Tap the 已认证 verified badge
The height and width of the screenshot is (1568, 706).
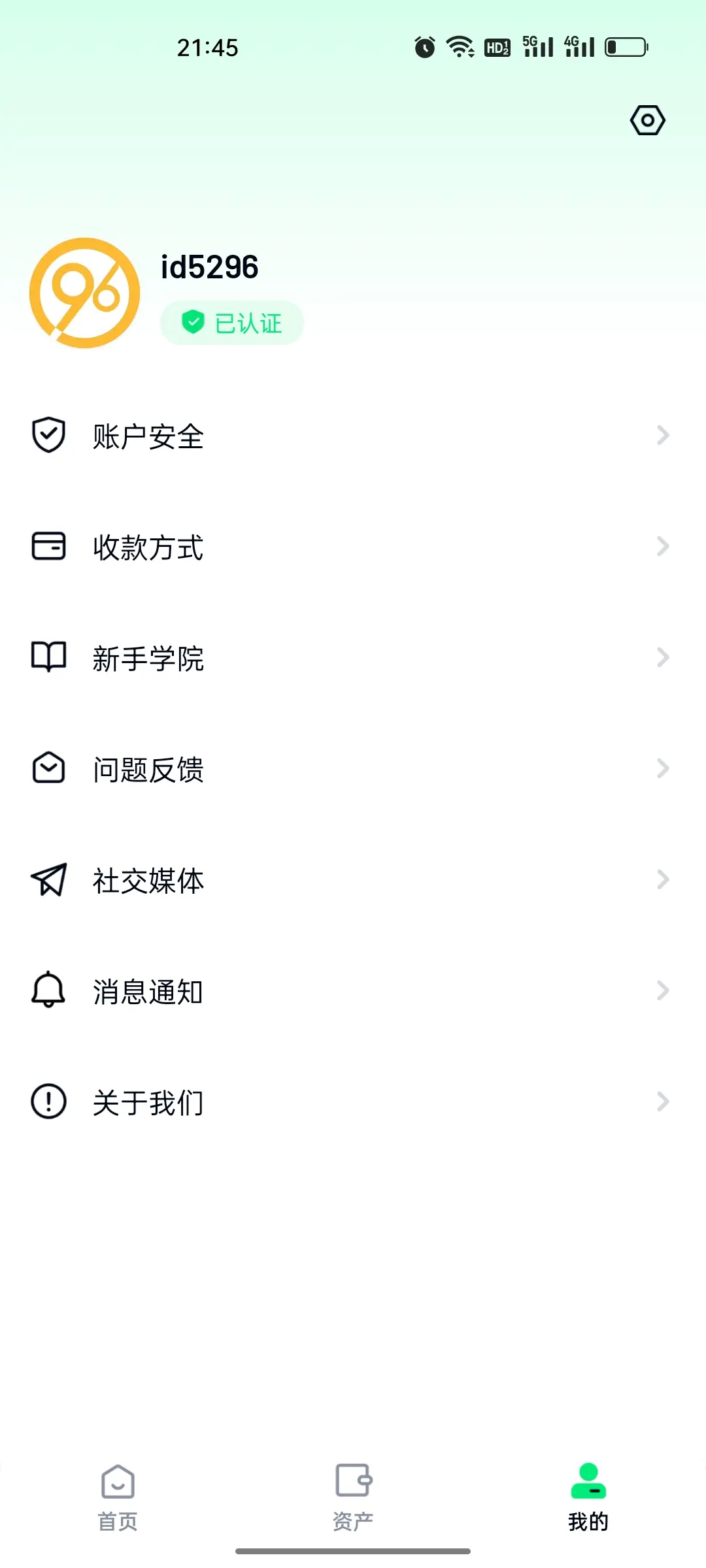click(232, 323)
